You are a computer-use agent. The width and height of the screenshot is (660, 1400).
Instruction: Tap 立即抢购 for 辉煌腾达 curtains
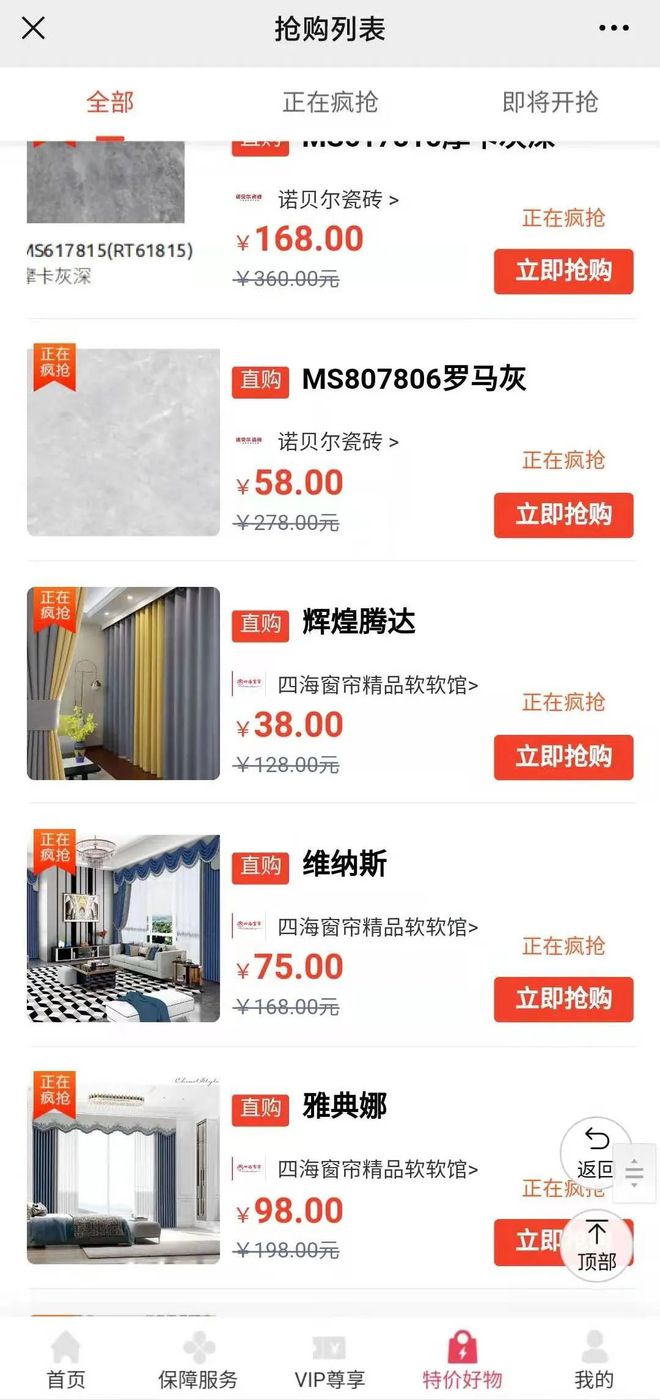tap(563, 757)
